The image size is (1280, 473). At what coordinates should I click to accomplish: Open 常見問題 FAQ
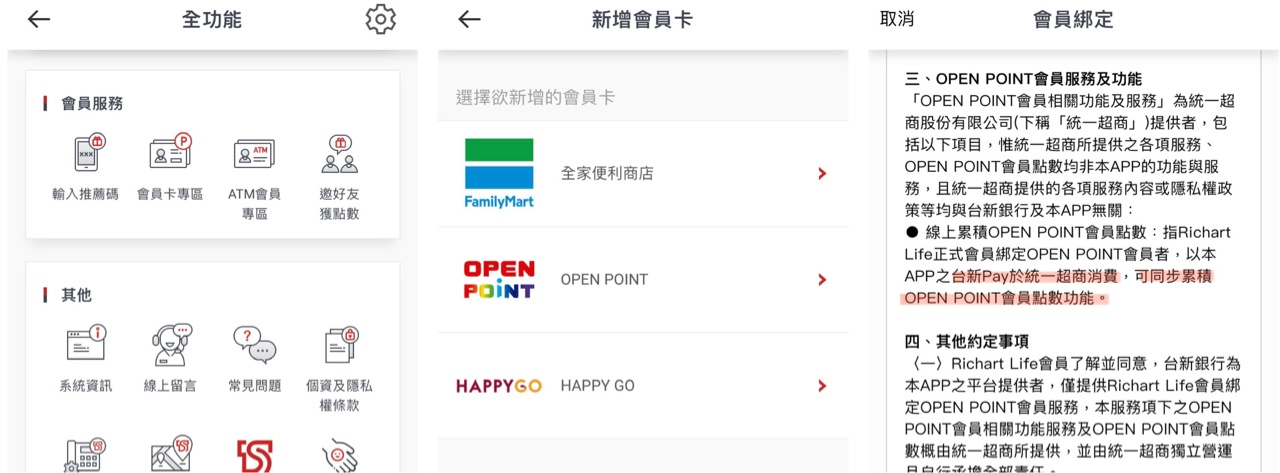pos(254,357)
